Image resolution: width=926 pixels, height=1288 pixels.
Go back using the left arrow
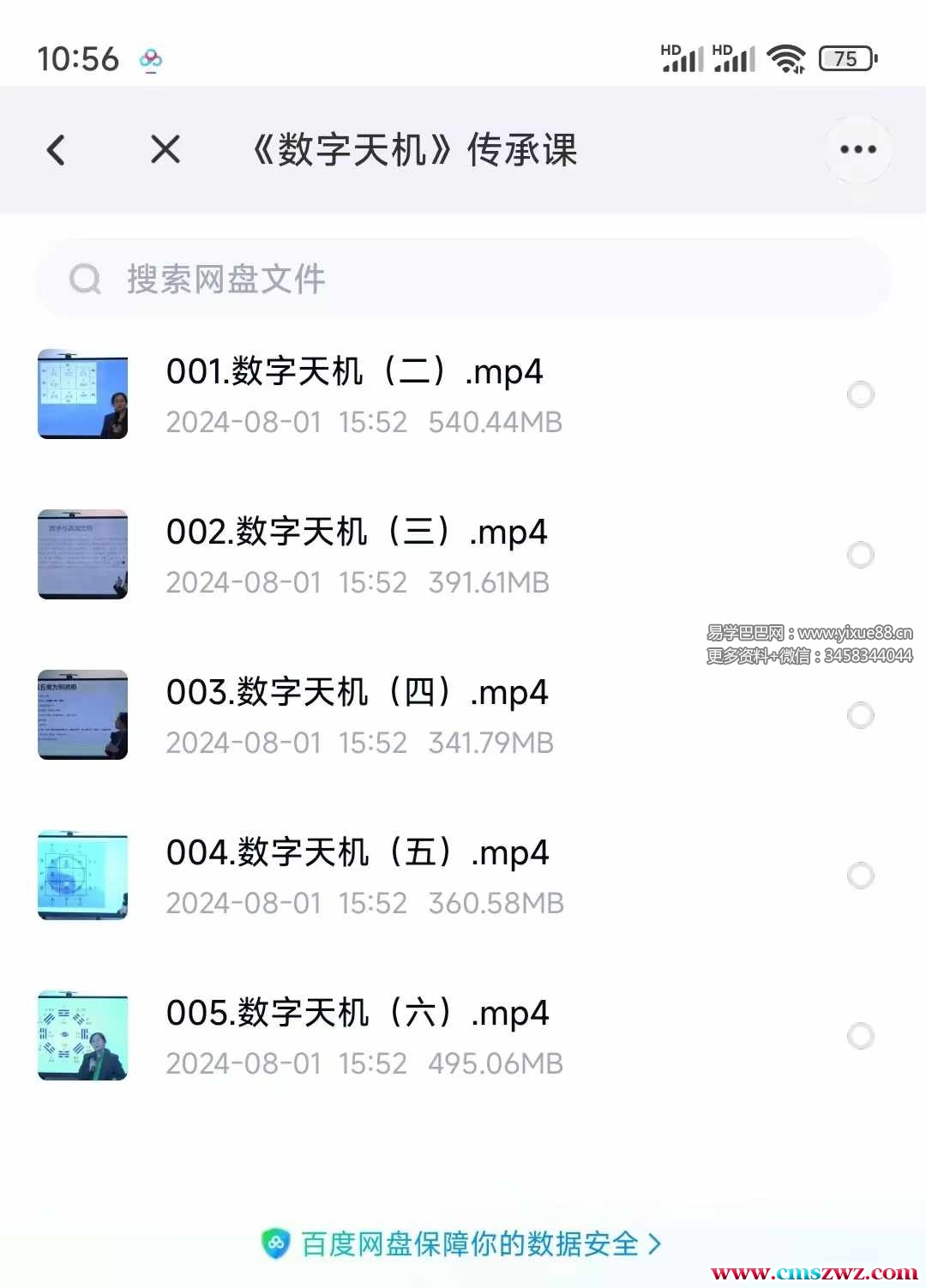click(x=57, y=150)
